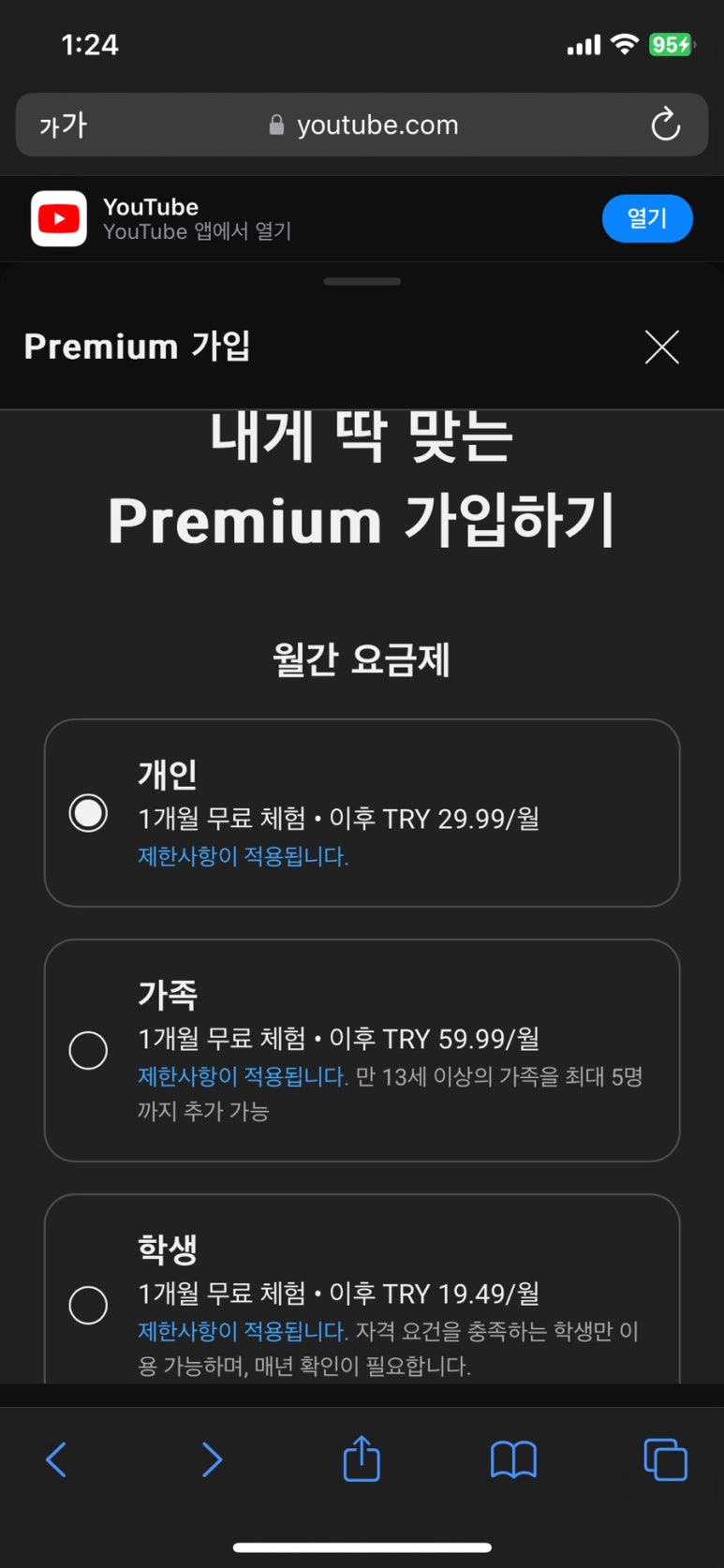Open 제한사항이 적용됩니다 link under 개인
The image size is (724, 1568).
click(x=244, y=856)
